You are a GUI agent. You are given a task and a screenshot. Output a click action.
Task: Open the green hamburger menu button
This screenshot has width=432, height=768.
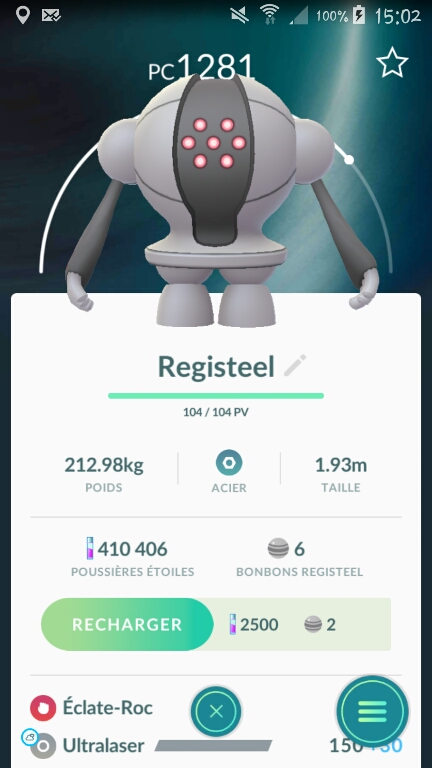[372, 711]
